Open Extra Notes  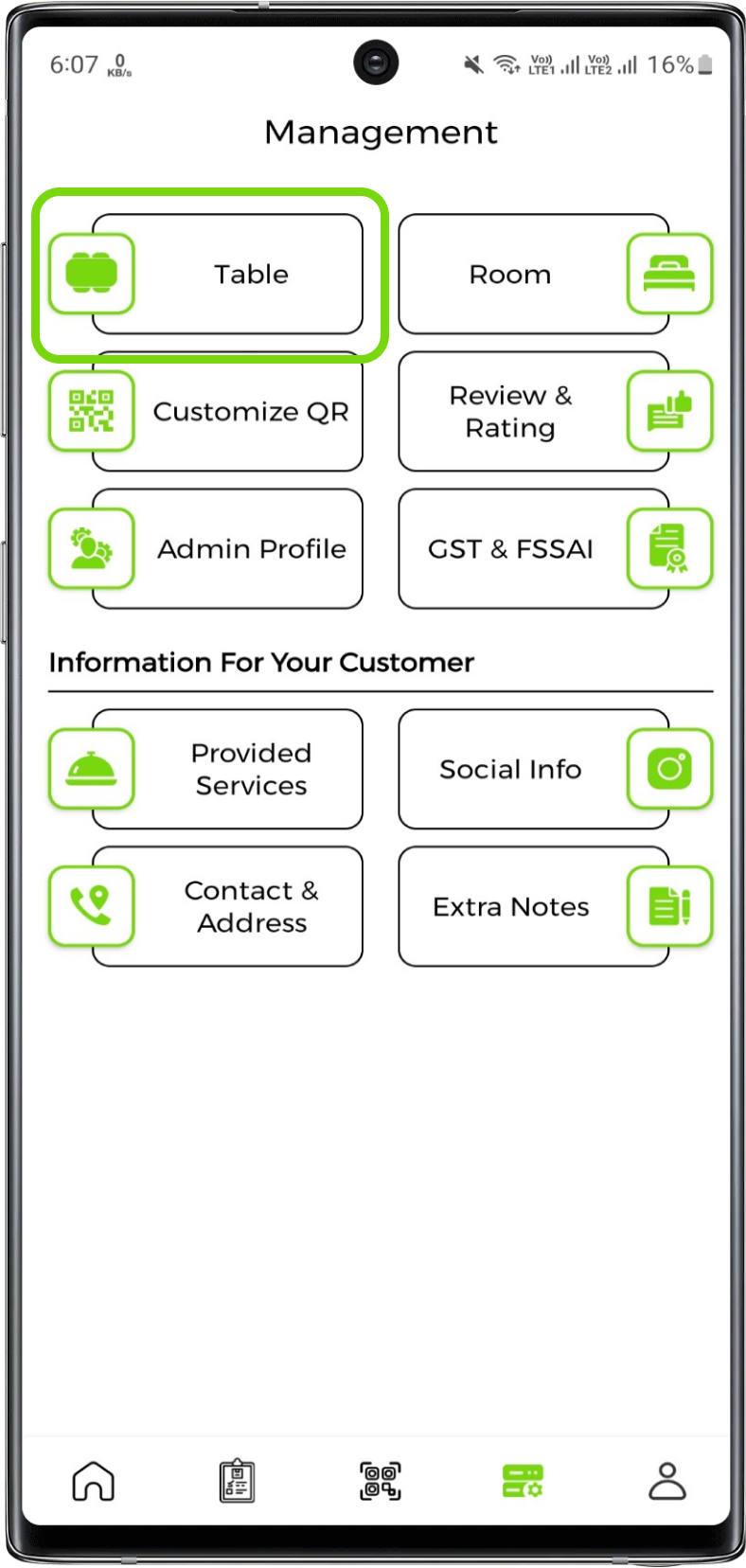point(534,906)
